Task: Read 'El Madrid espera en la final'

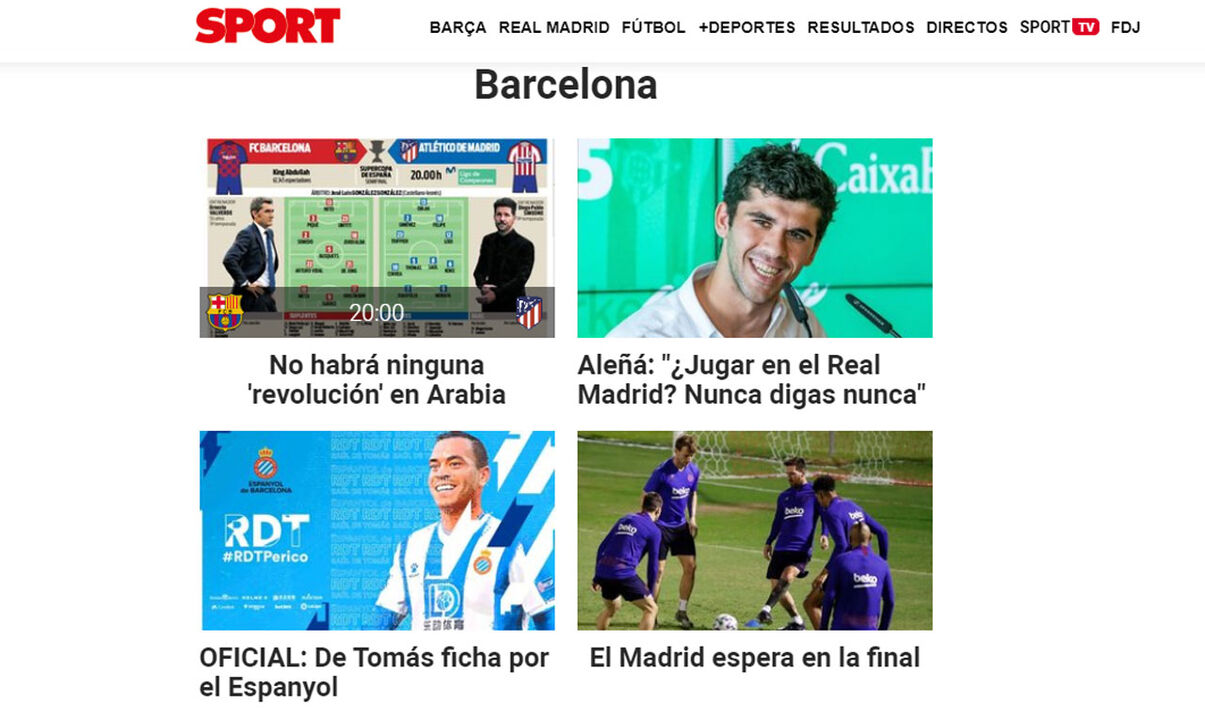Action: pyautogui.click(x=754, y=658)
